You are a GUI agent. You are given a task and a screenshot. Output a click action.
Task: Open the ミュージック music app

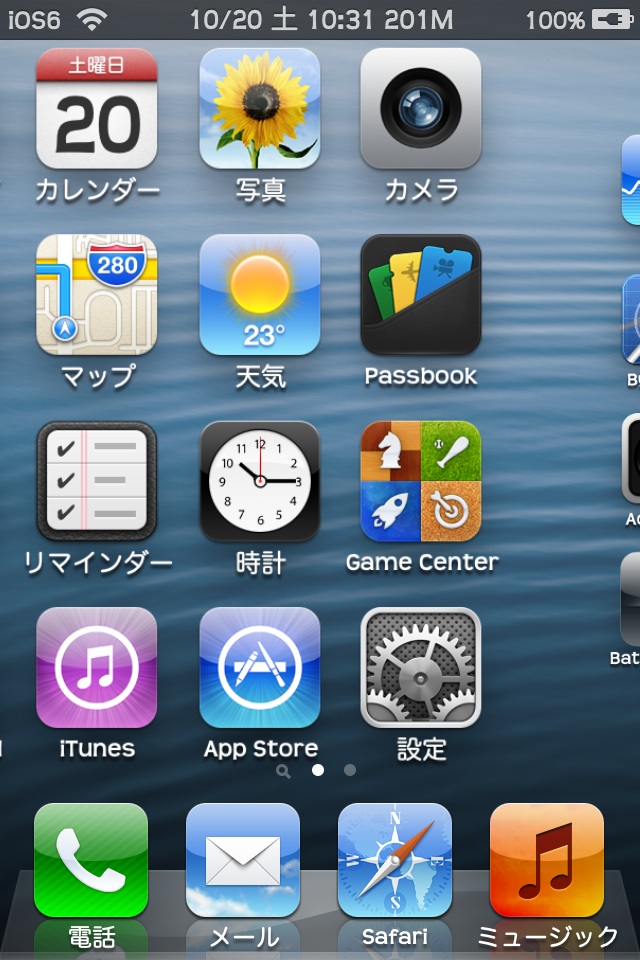coord(547,861)
